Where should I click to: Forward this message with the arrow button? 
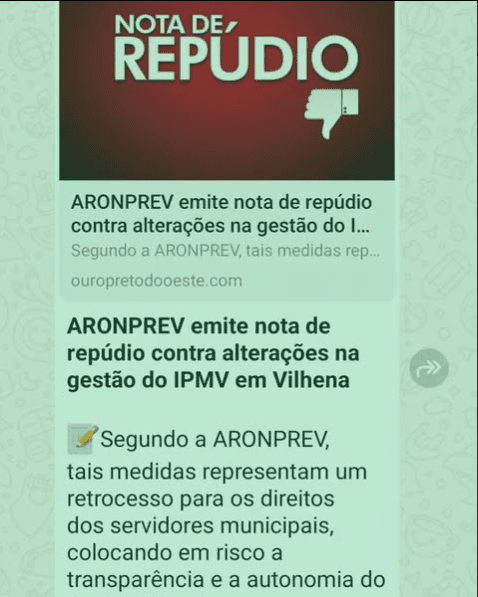coord(429,368)
